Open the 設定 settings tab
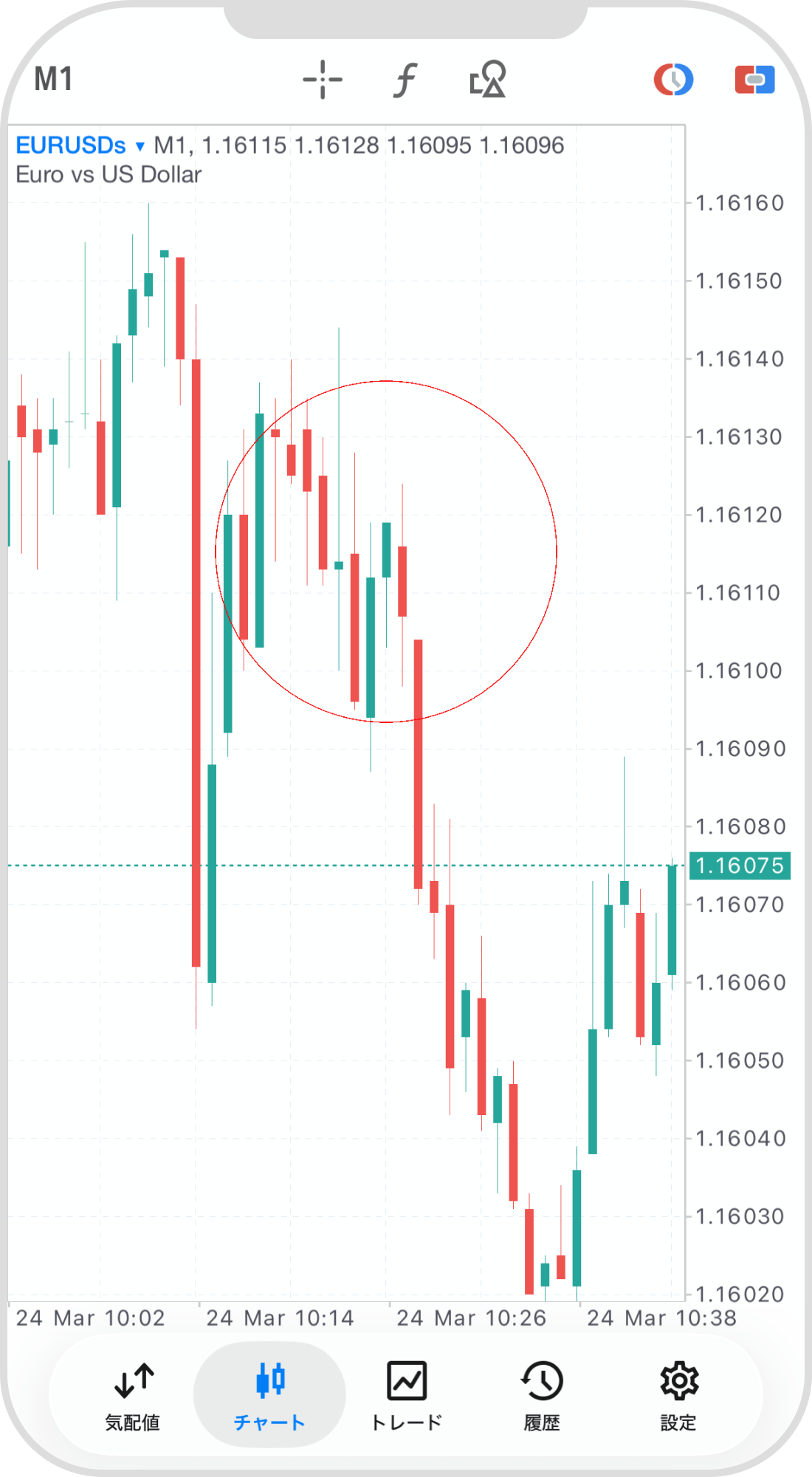The height and width of the screenshot is (1477, 812). pyautogui.click(x=678, y=1395)
